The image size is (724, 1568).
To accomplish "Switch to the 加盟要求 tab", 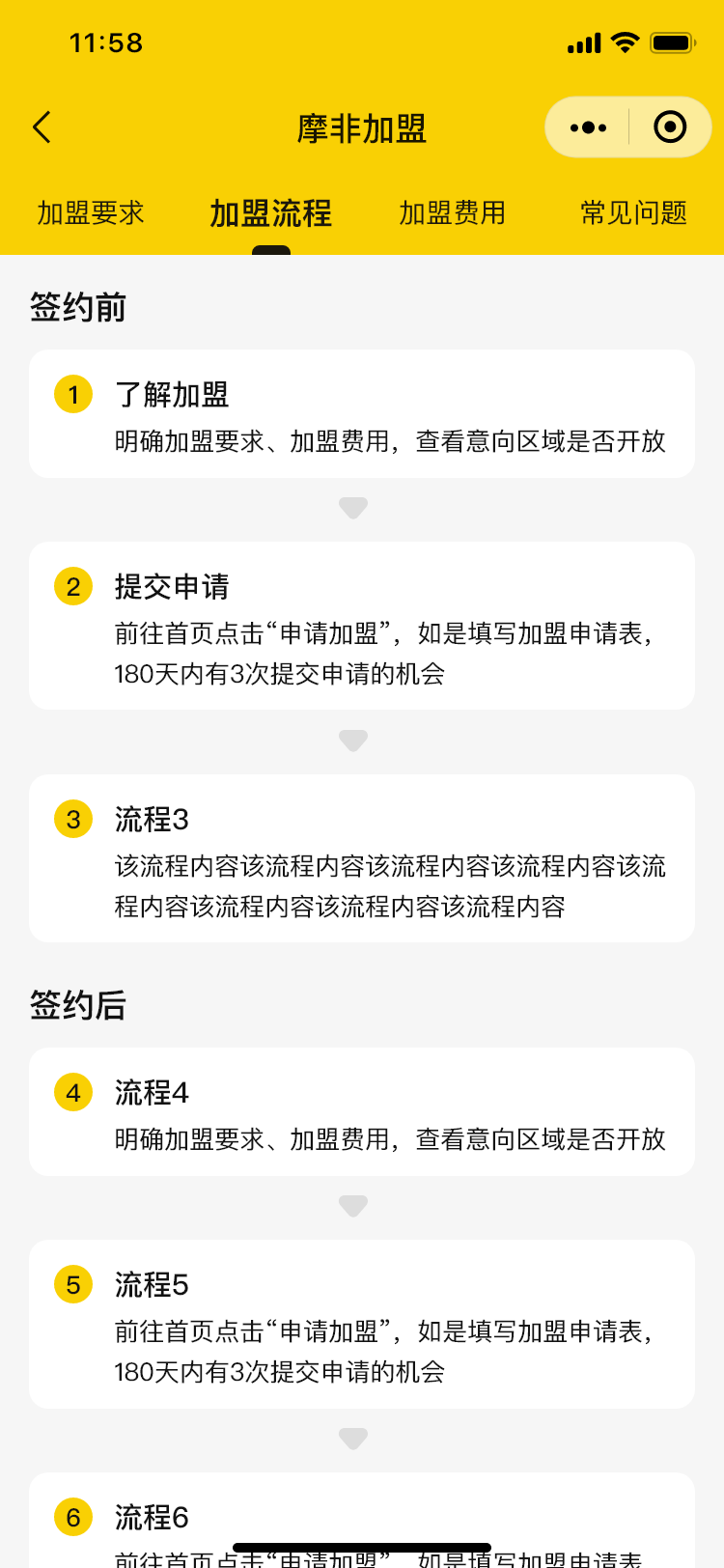I will point(91,212).
